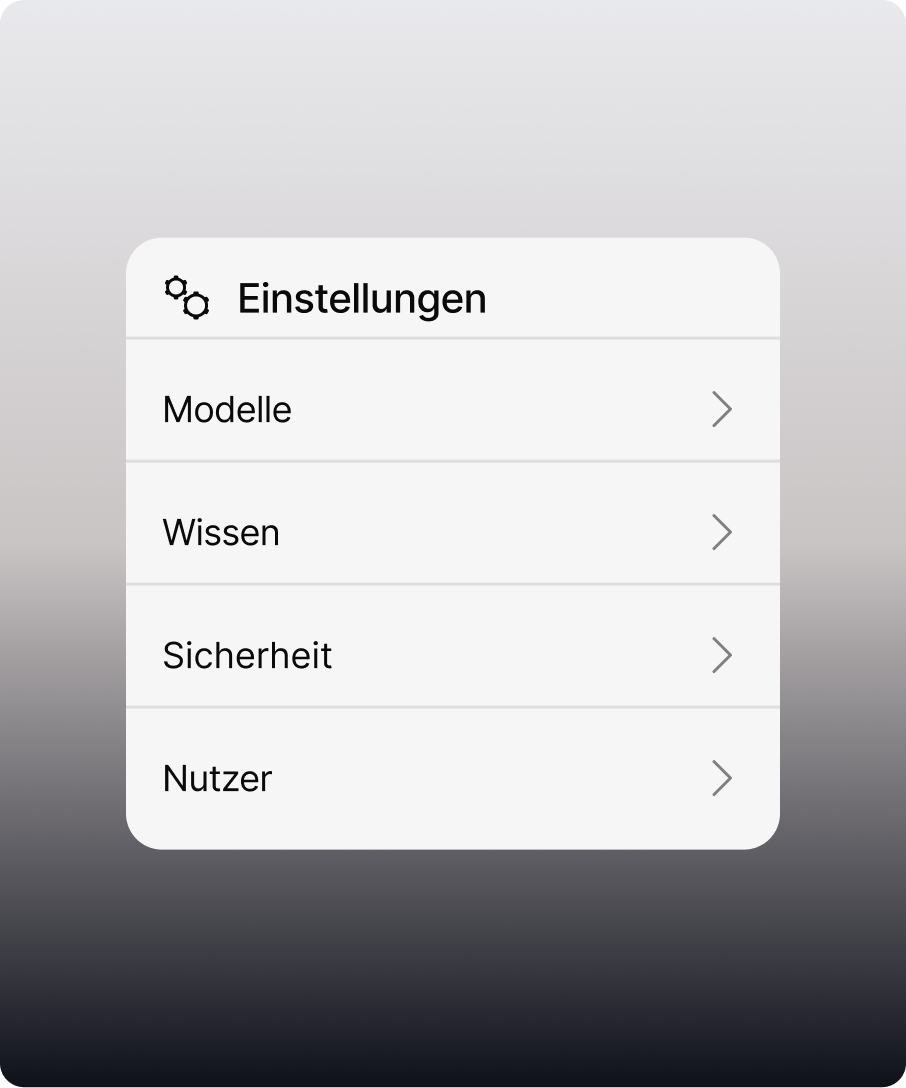Open Nutzer settings

pos(452,778)
